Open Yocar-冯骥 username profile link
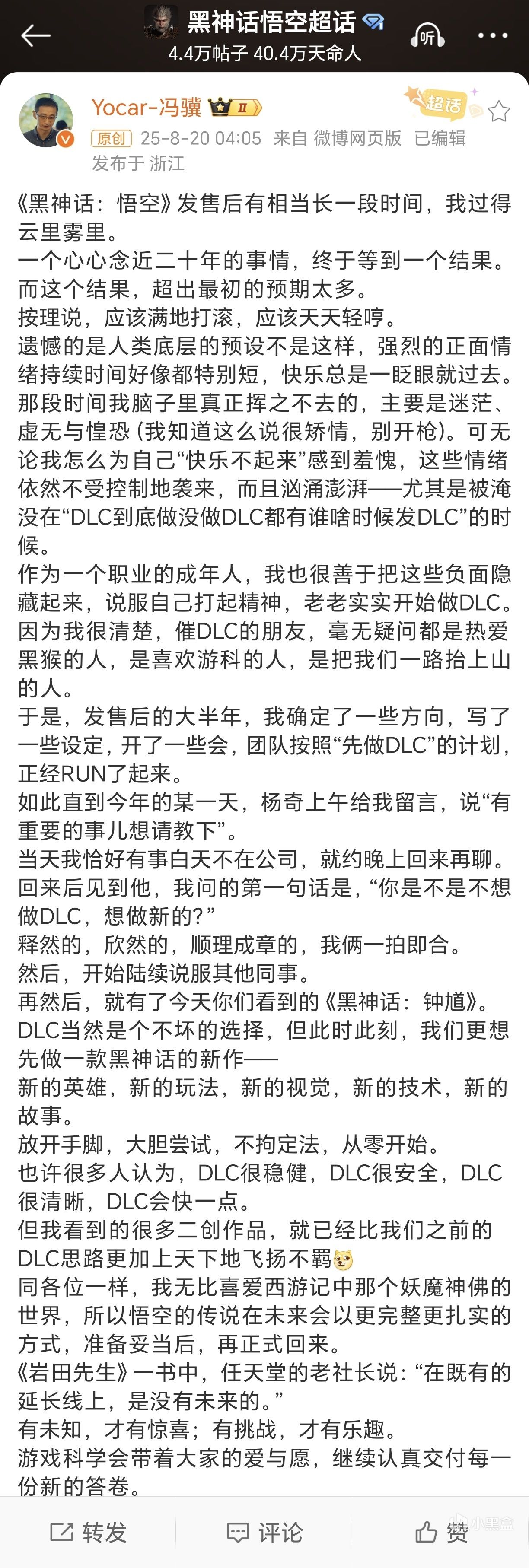 pyautogui.click(x=147, y=108)
